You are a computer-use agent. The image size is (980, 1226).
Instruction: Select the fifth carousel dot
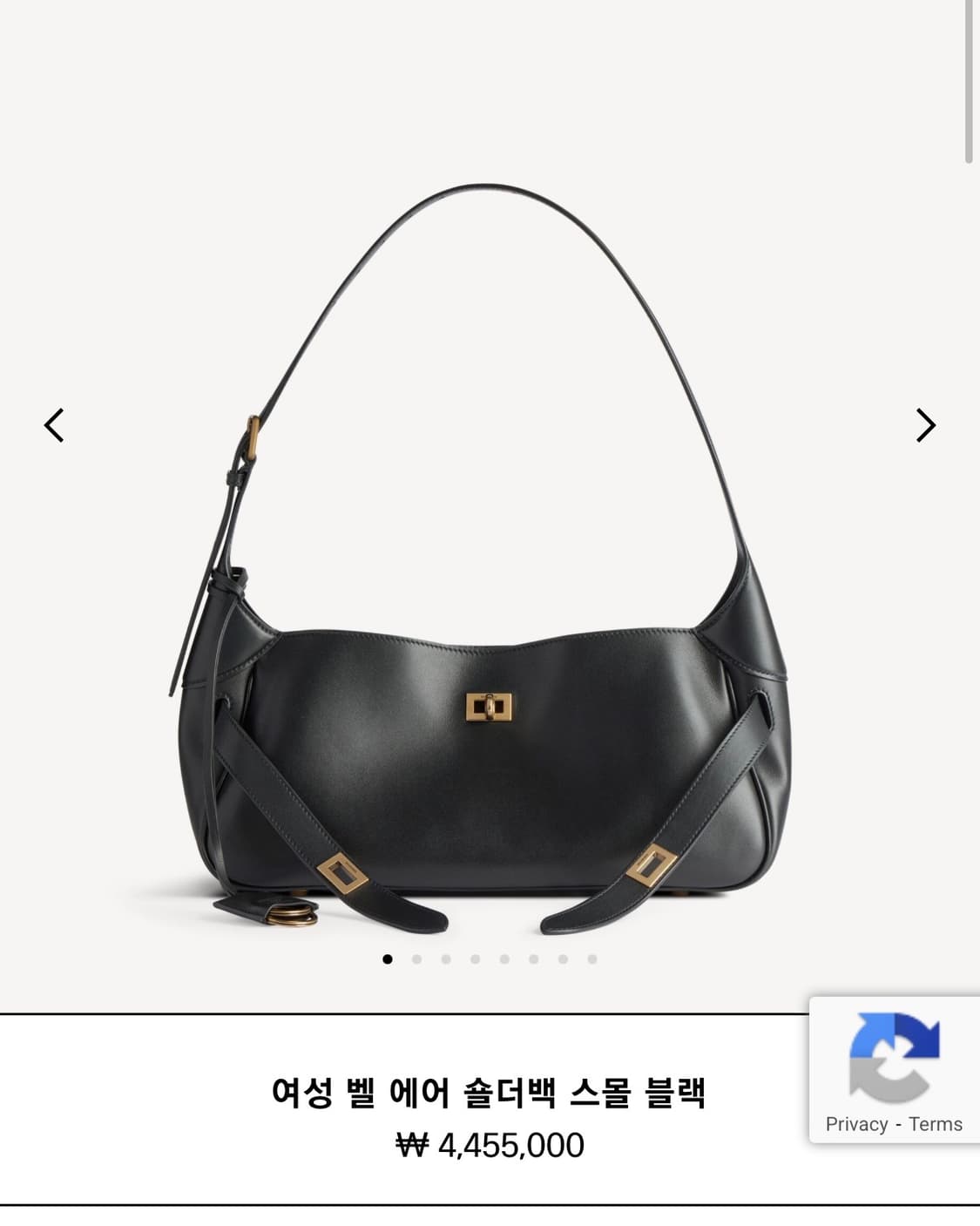[x=503, y=959]
